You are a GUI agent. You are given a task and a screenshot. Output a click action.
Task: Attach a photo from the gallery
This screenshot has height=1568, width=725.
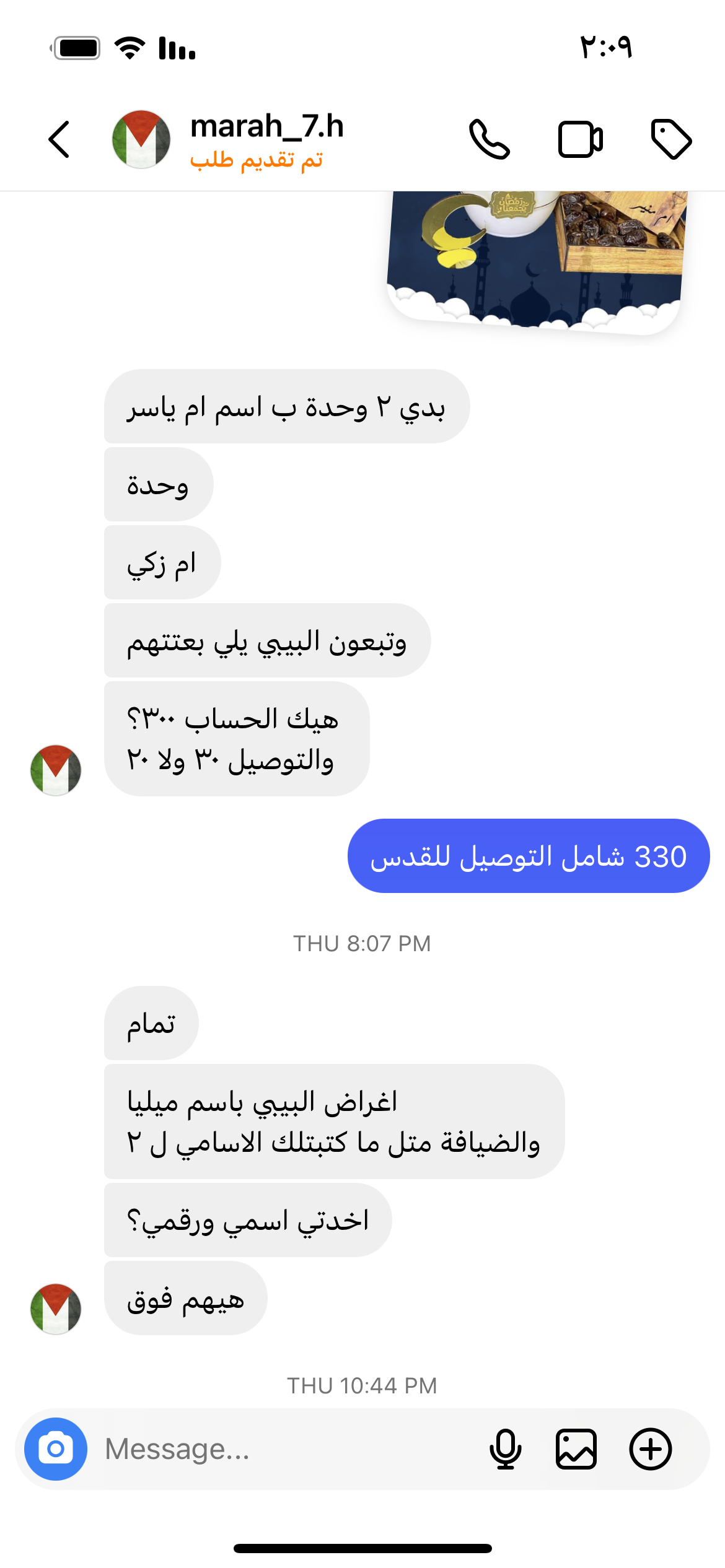coord(576,1449)
